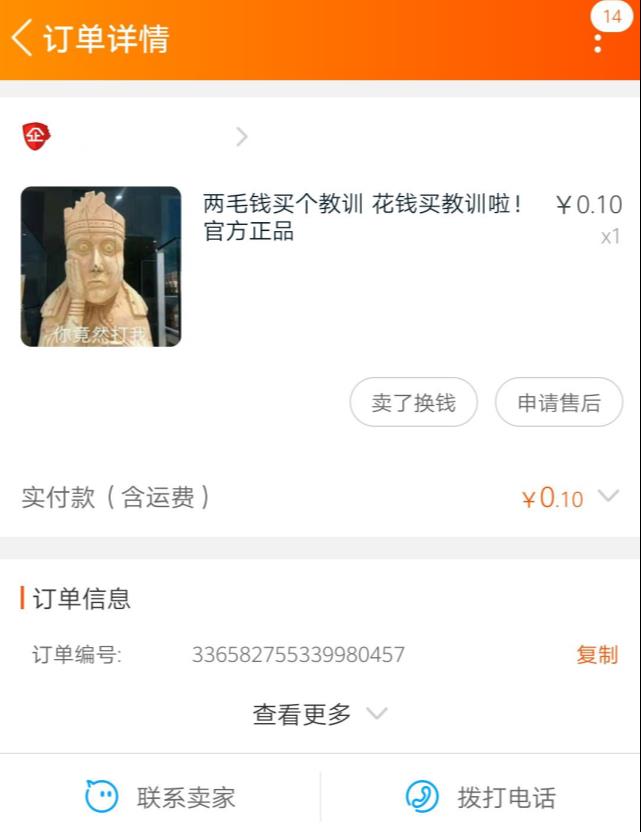Image resolution: width=641 pixels, height=832 pixels.
Task: Tap the 卖了换钱 button
Action: (x=413, y=403)
